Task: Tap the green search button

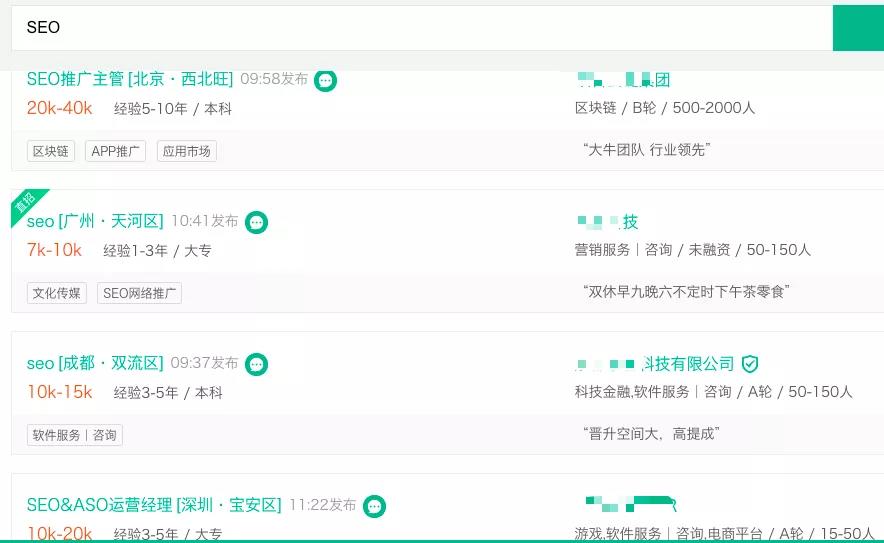Action: coord(858,28)
